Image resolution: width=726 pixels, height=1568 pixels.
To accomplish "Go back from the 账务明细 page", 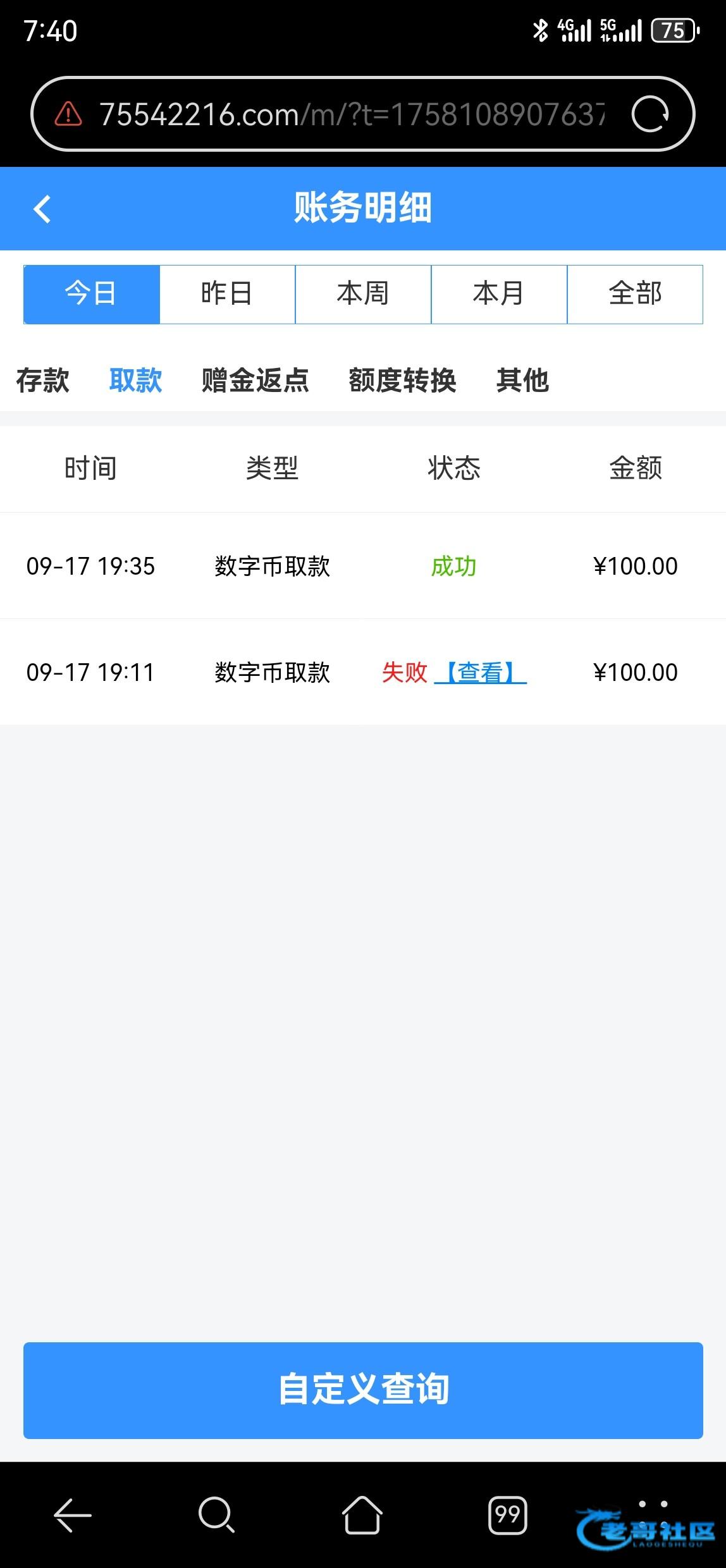I will [x=42, y=209].
